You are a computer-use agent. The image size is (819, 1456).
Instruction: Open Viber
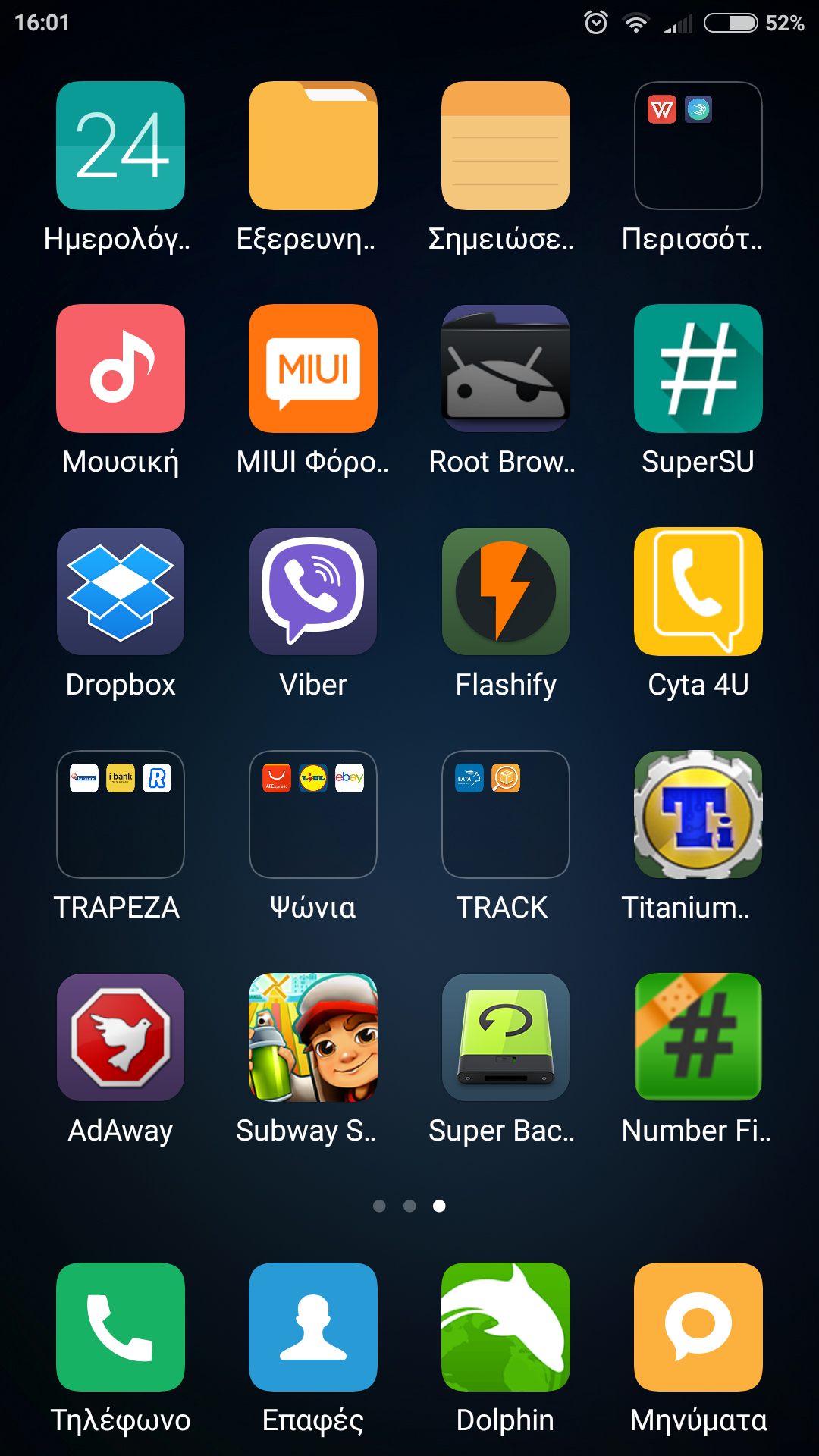(313, 591)
